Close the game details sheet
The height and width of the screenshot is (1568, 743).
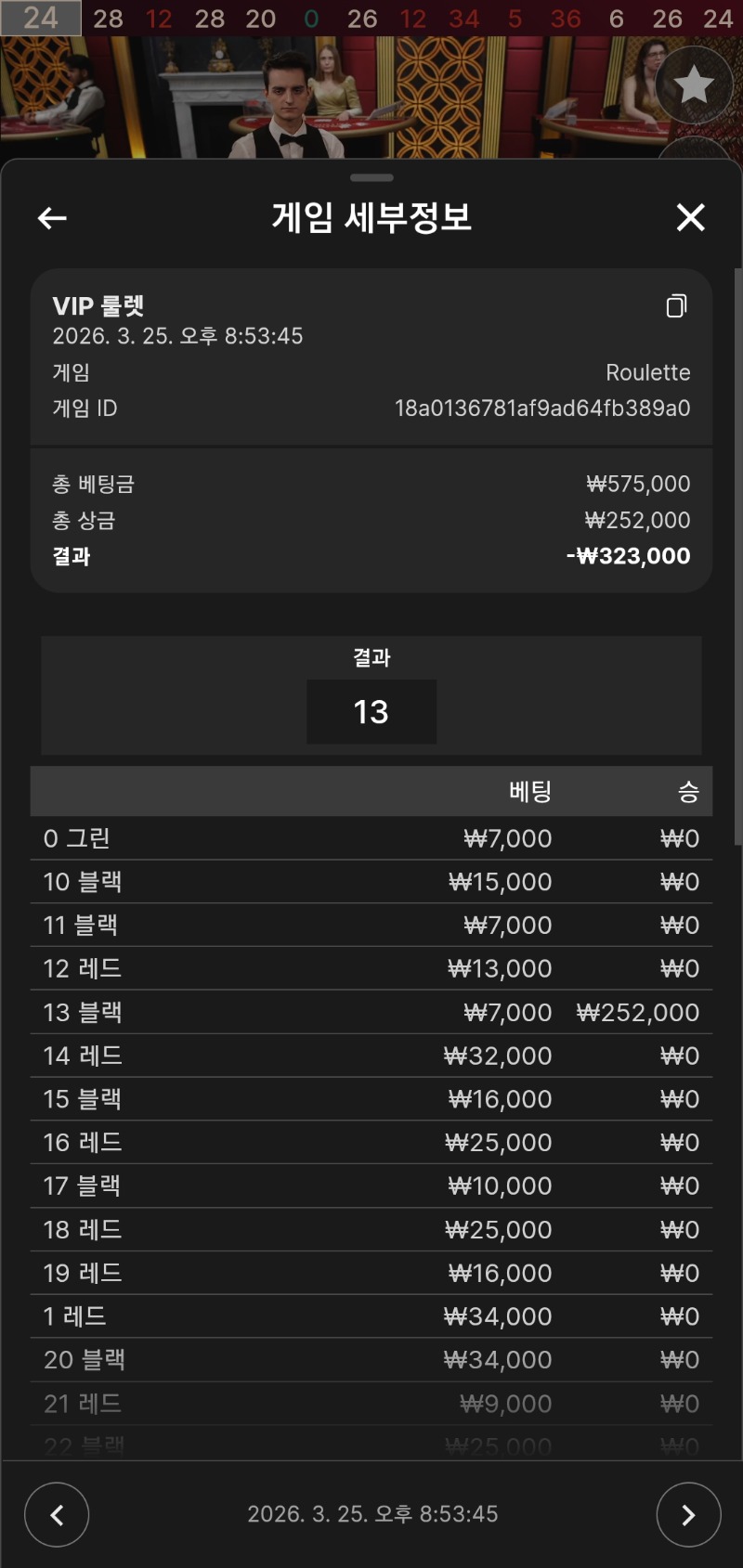click(x=690, y=218)
